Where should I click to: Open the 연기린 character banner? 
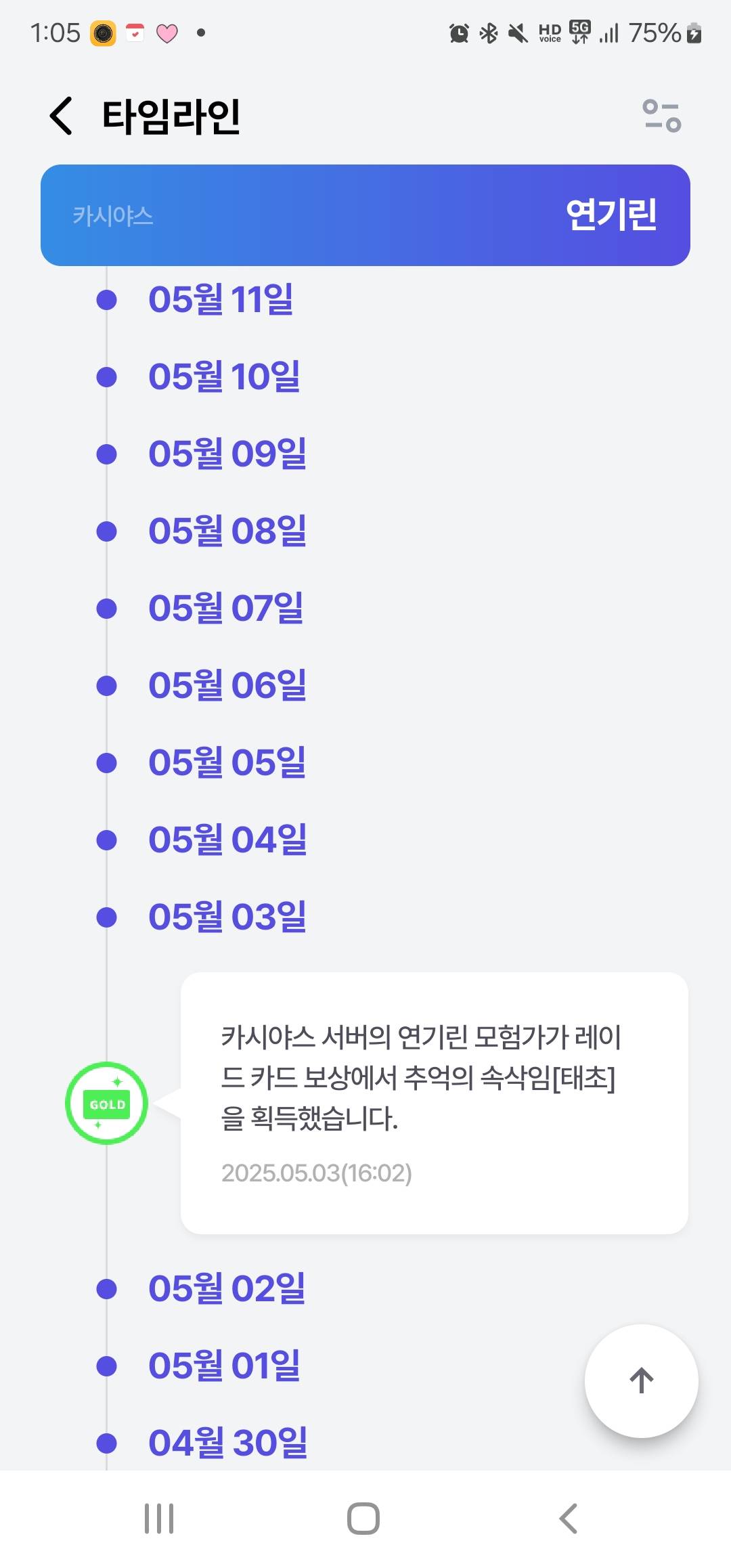tap(365, 215)
